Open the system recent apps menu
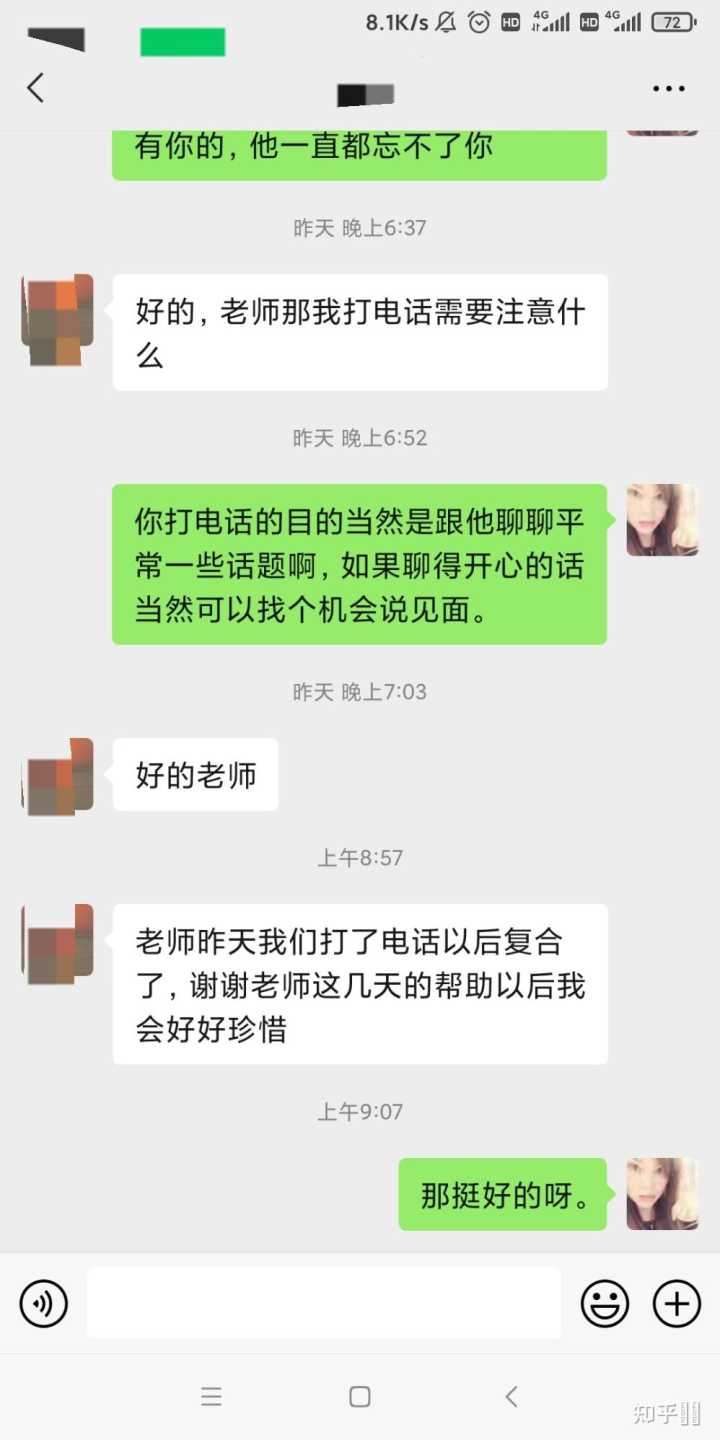 (x=211, y=1397)
